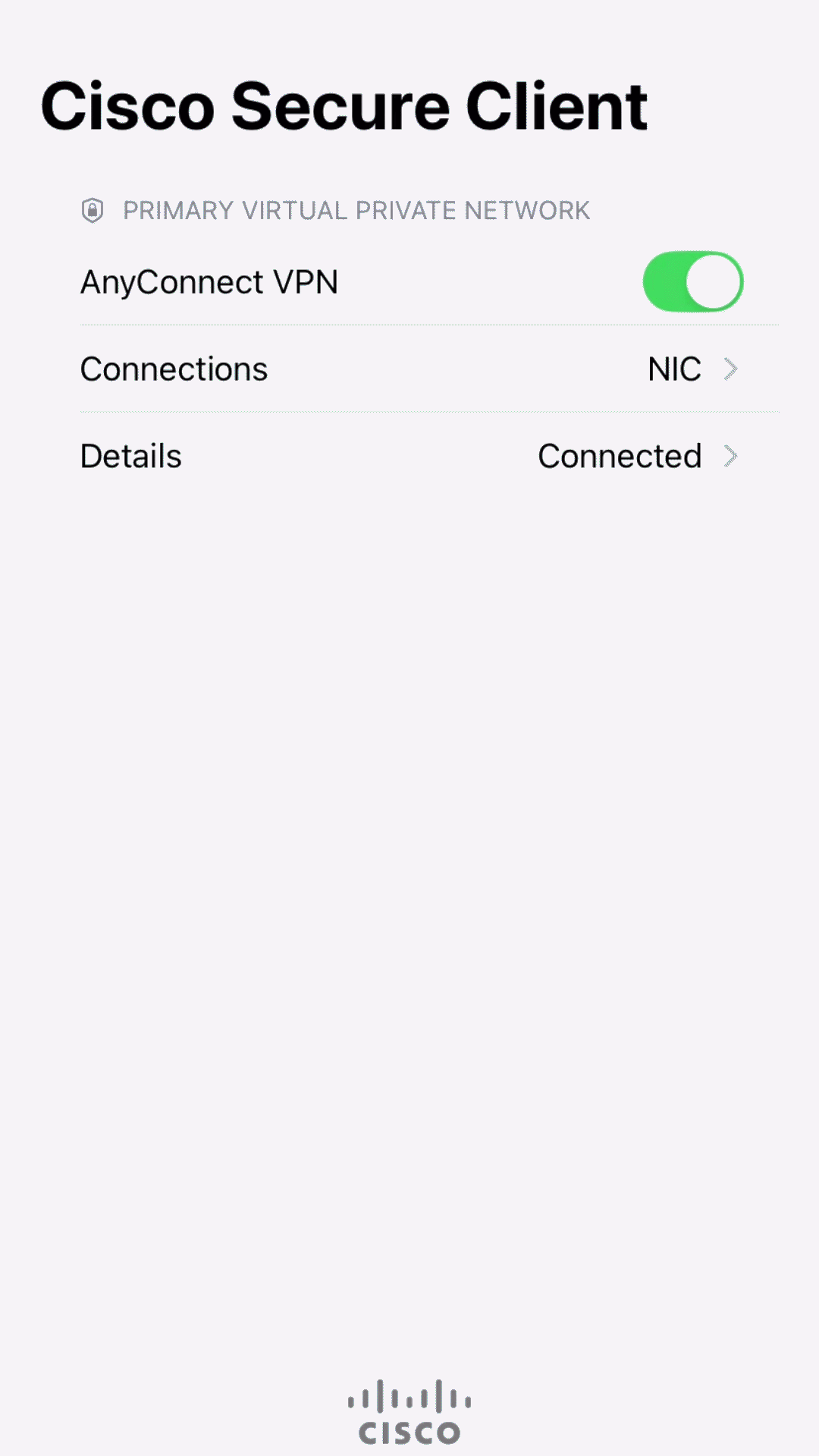819x1456 pixels.
Task: Tap the AnyConnect VPN label
Action: click(209, 281)
